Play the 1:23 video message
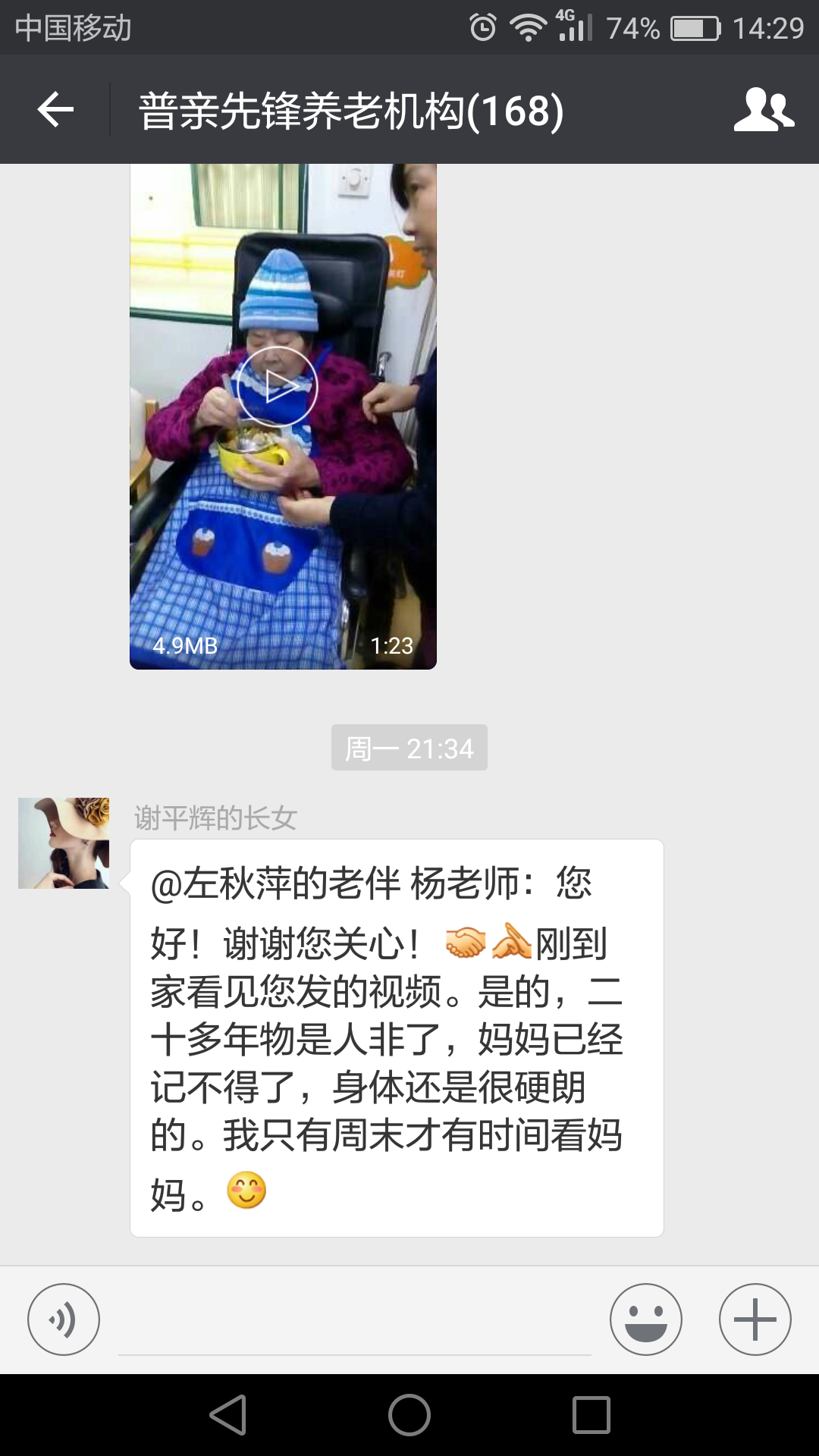The image size is (819, 1456). (x=278, y=387)
